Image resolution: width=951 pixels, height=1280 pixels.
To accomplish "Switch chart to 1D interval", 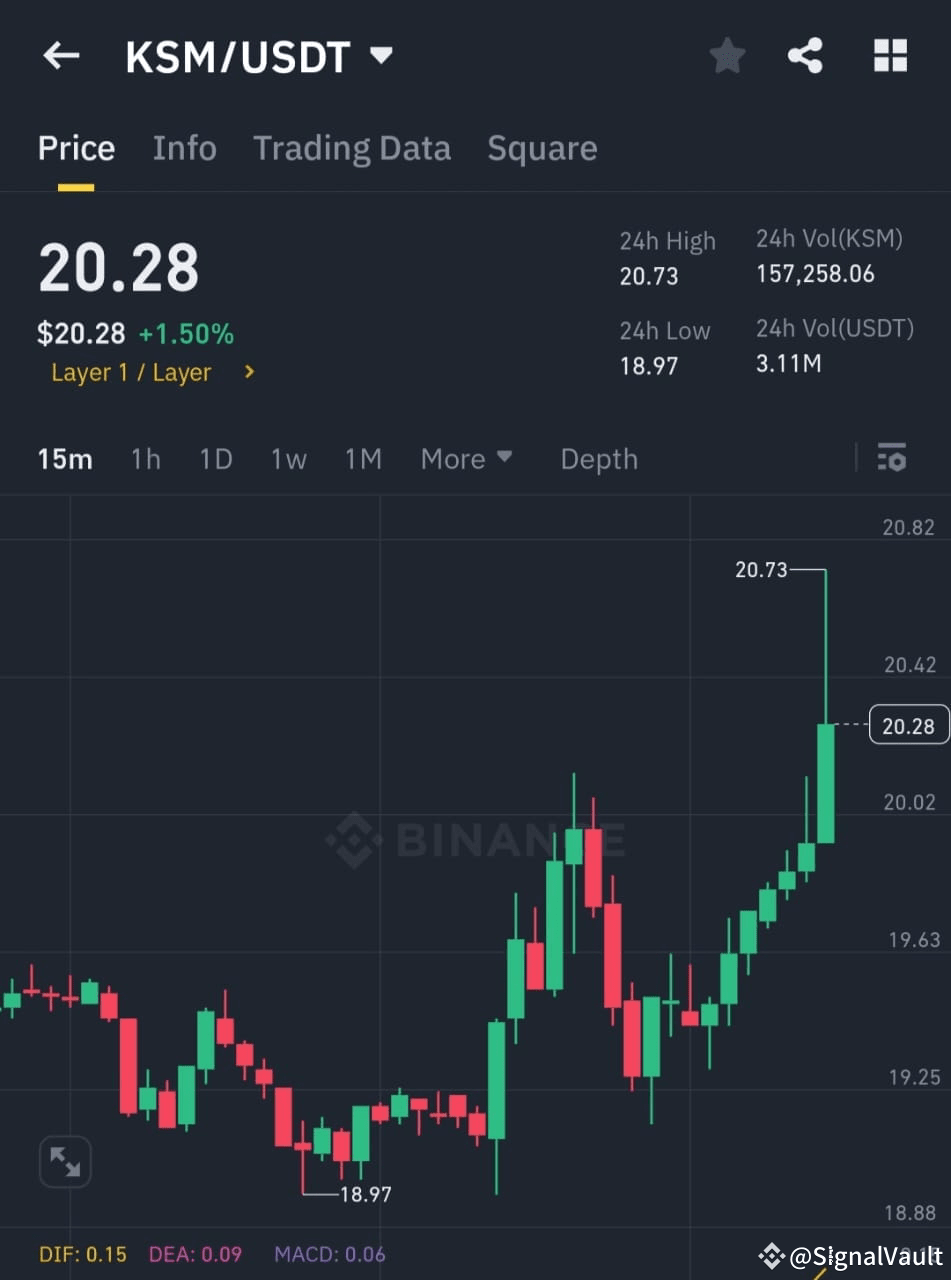I will click(x=215, y=458).
